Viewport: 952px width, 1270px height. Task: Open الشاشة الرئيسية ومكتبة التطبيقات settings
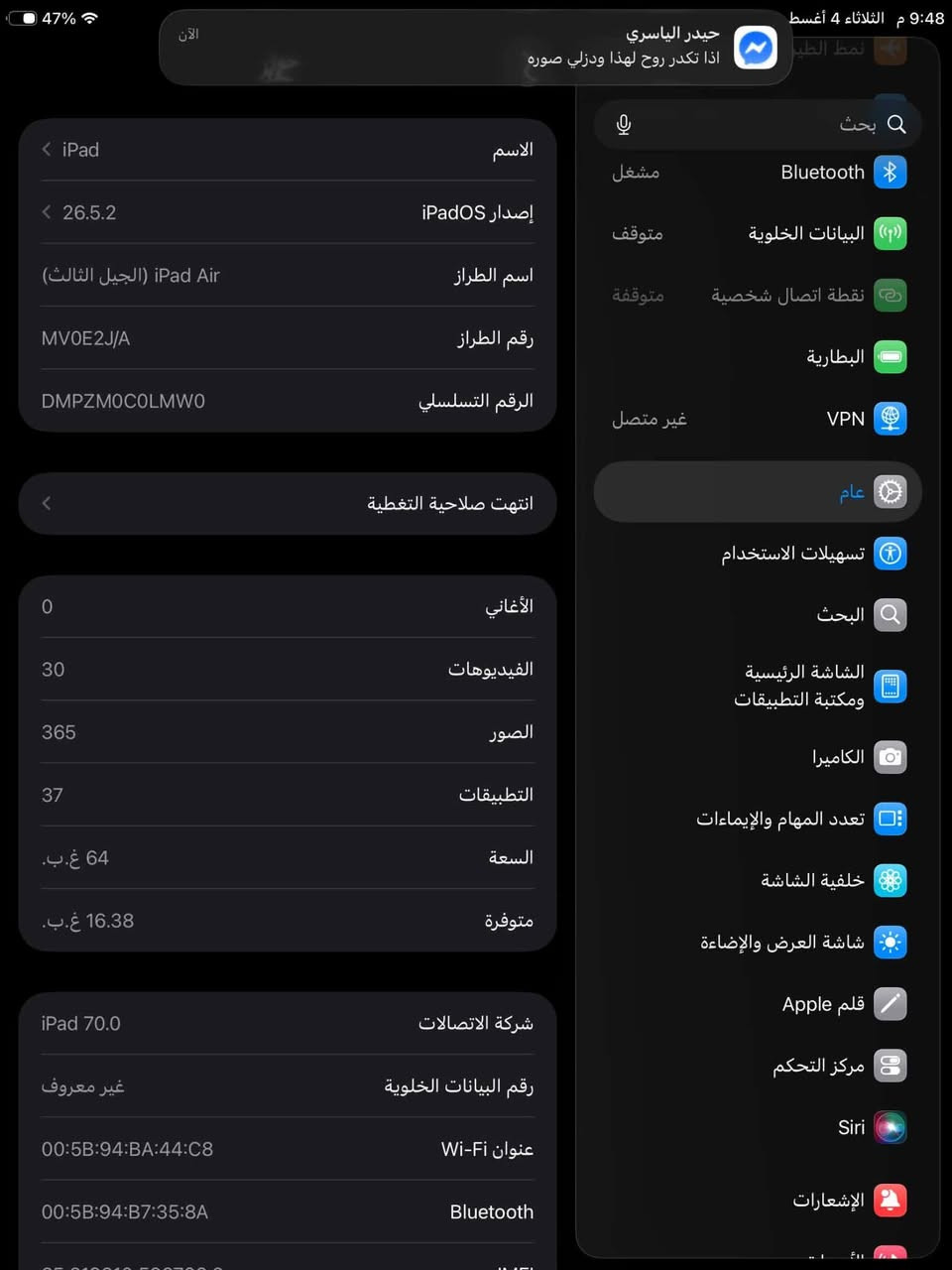758,686
